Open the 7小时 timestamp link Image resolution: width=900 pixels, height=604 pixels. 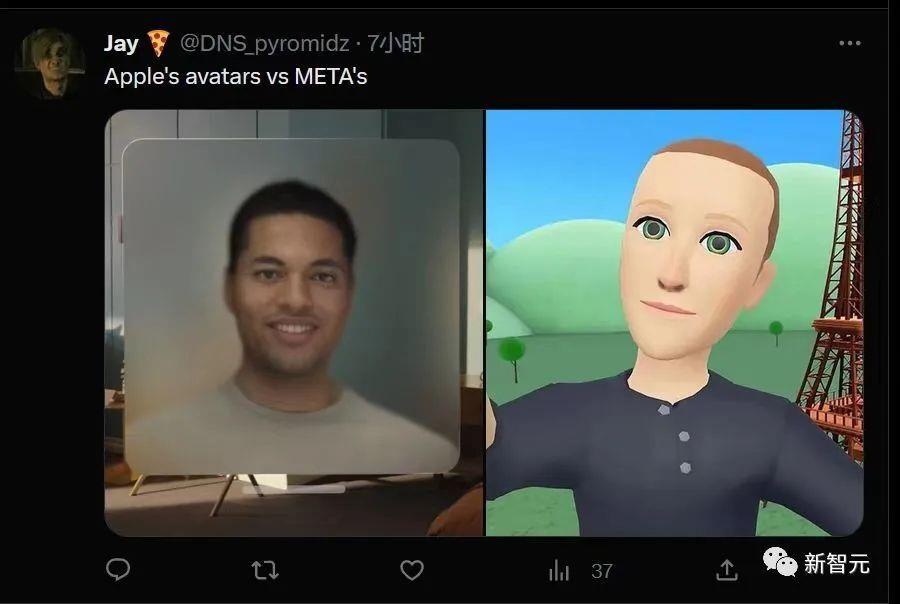[395, 43]
